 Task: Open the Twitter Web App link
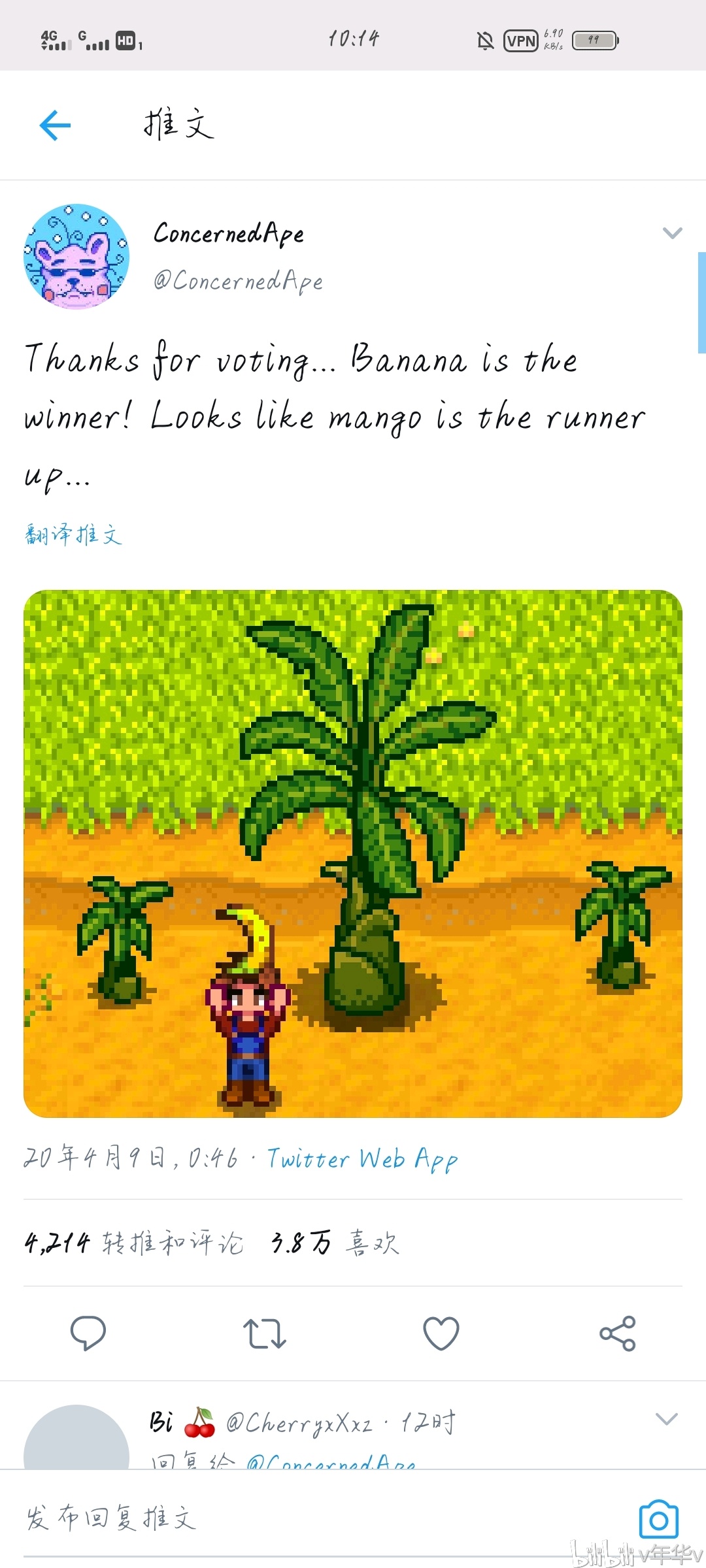362,1159
